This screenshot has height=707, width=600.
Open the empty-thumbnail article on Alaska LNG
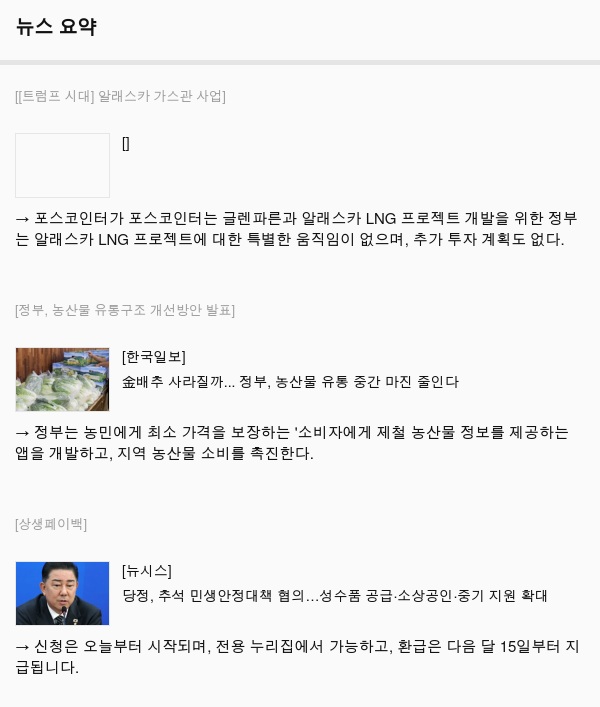(x=62, y=165)
